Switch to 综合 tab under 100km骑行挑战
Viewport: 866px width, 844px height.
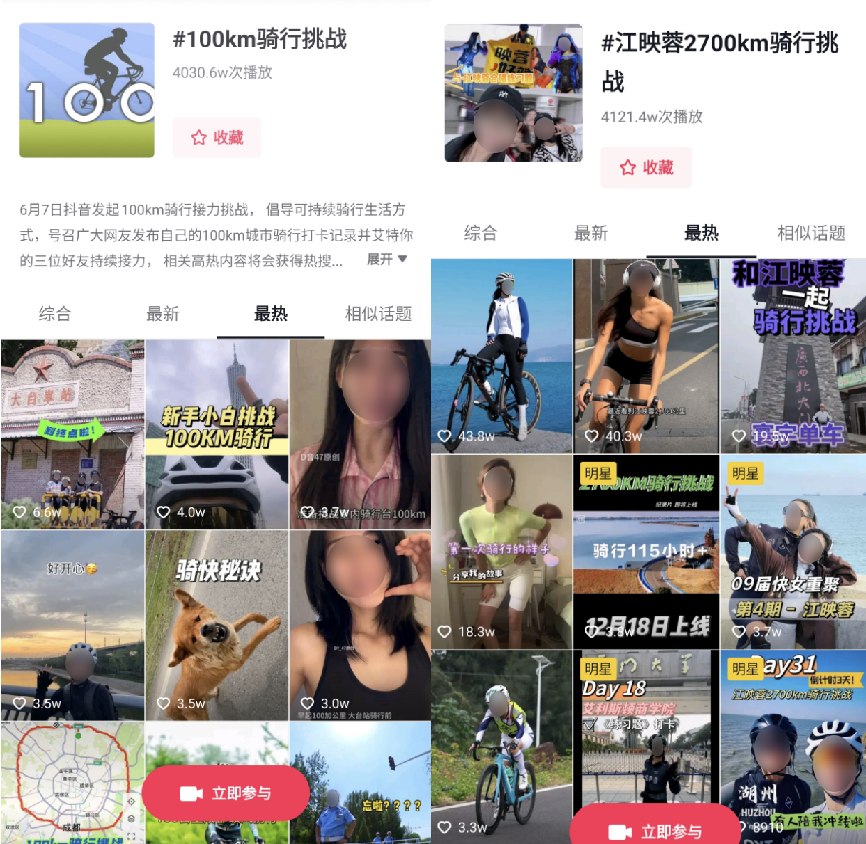(55, 314)
